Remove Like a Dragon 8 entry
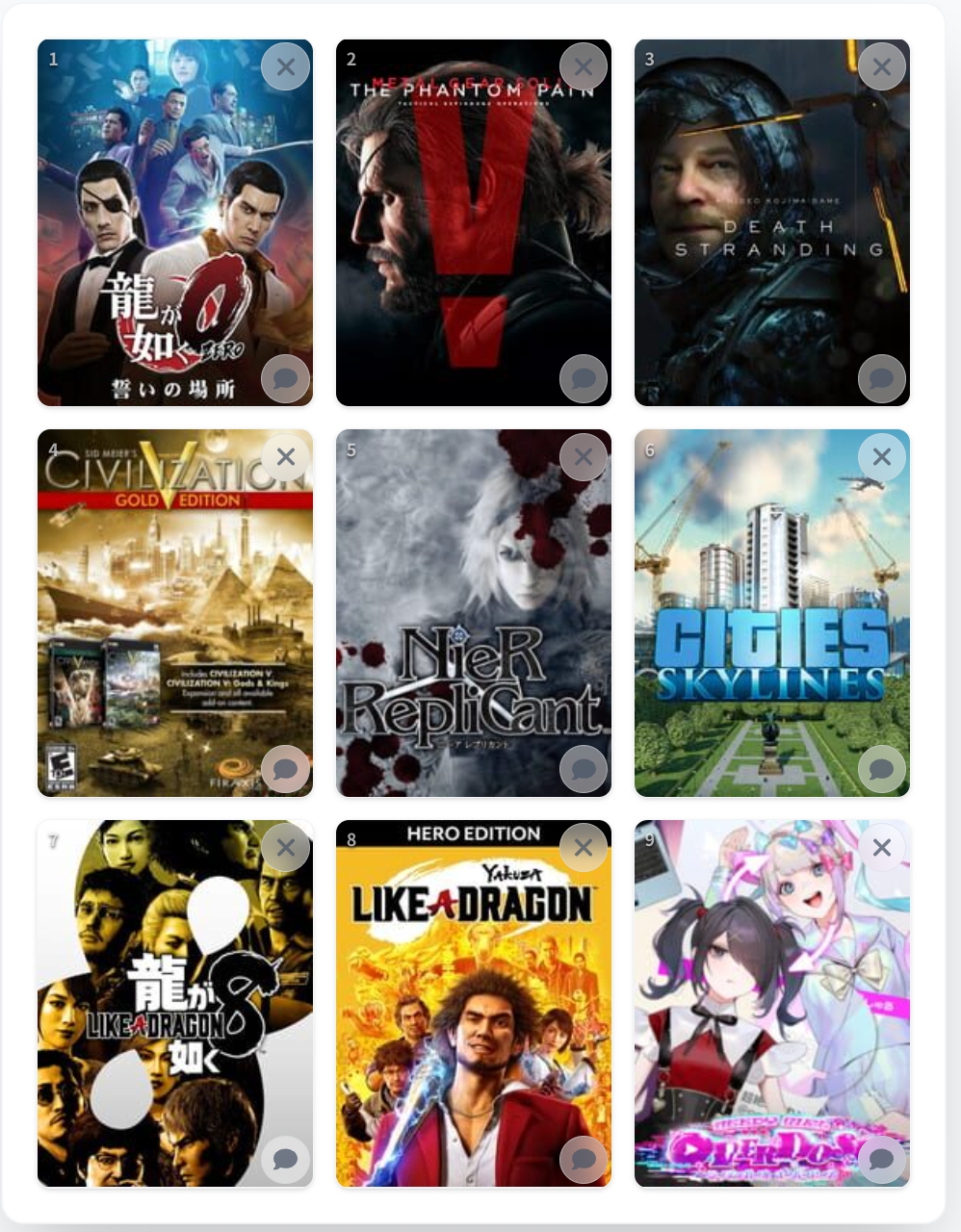Screen dimensions: 961x1232 pyautogui.click(x=285, y=848)
